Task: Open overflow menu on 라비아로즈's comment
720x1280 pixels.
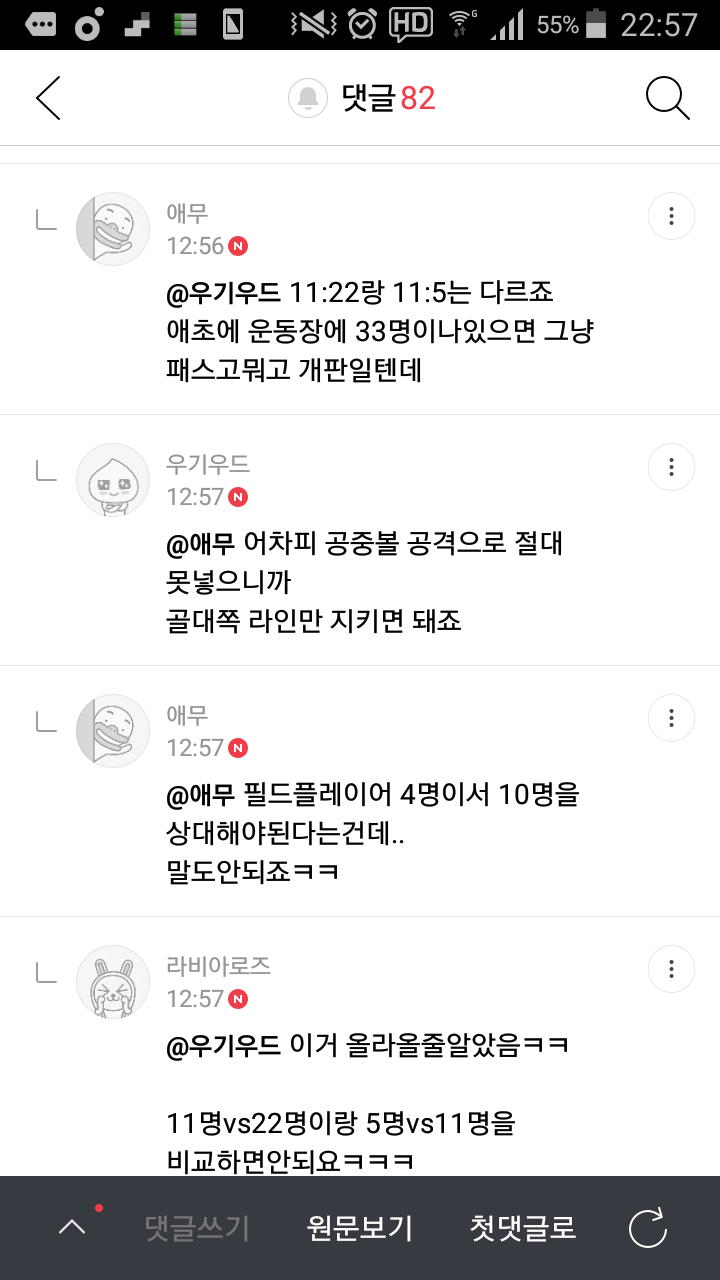Action: pyautogui.click(x=671, y=969)
